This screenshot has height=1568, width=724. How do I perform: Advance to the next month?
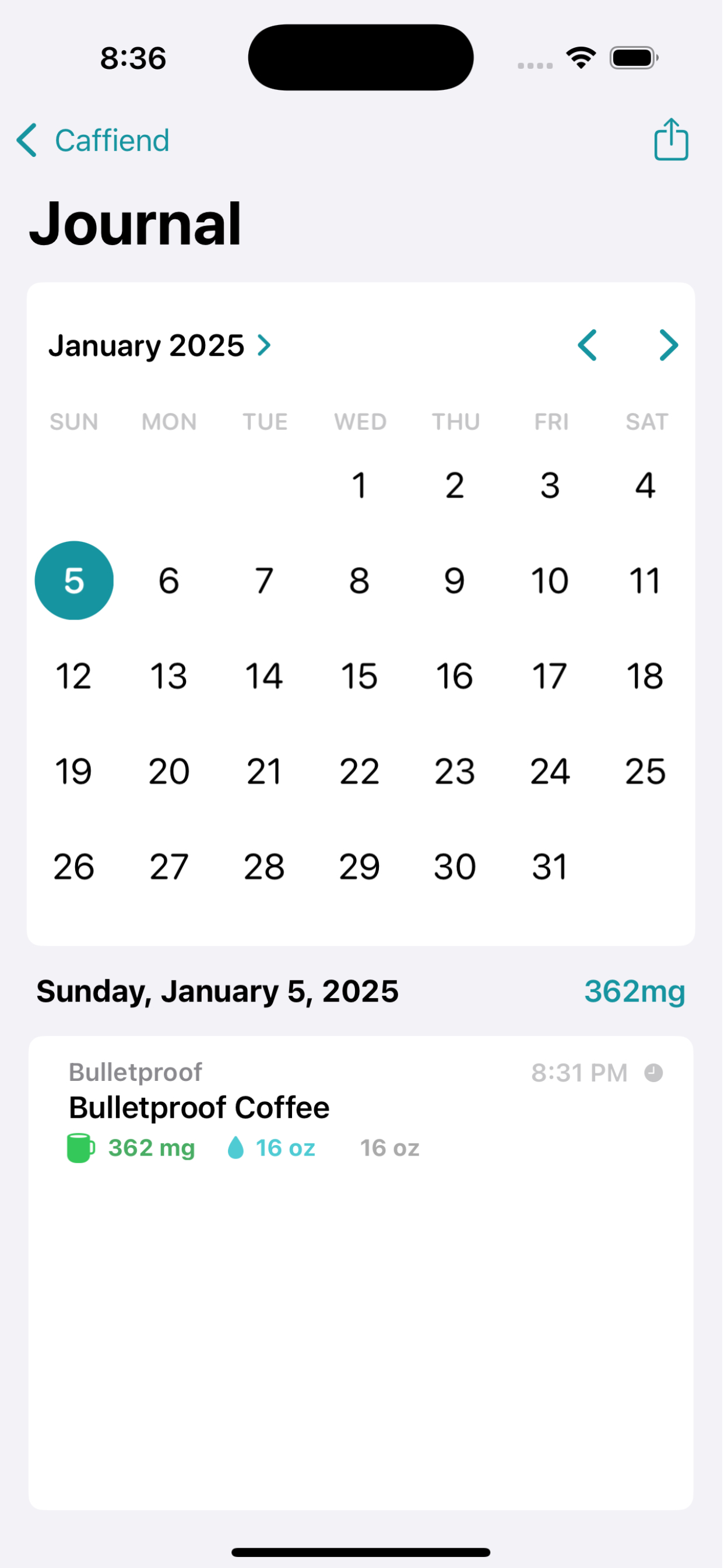coord(670,346)
